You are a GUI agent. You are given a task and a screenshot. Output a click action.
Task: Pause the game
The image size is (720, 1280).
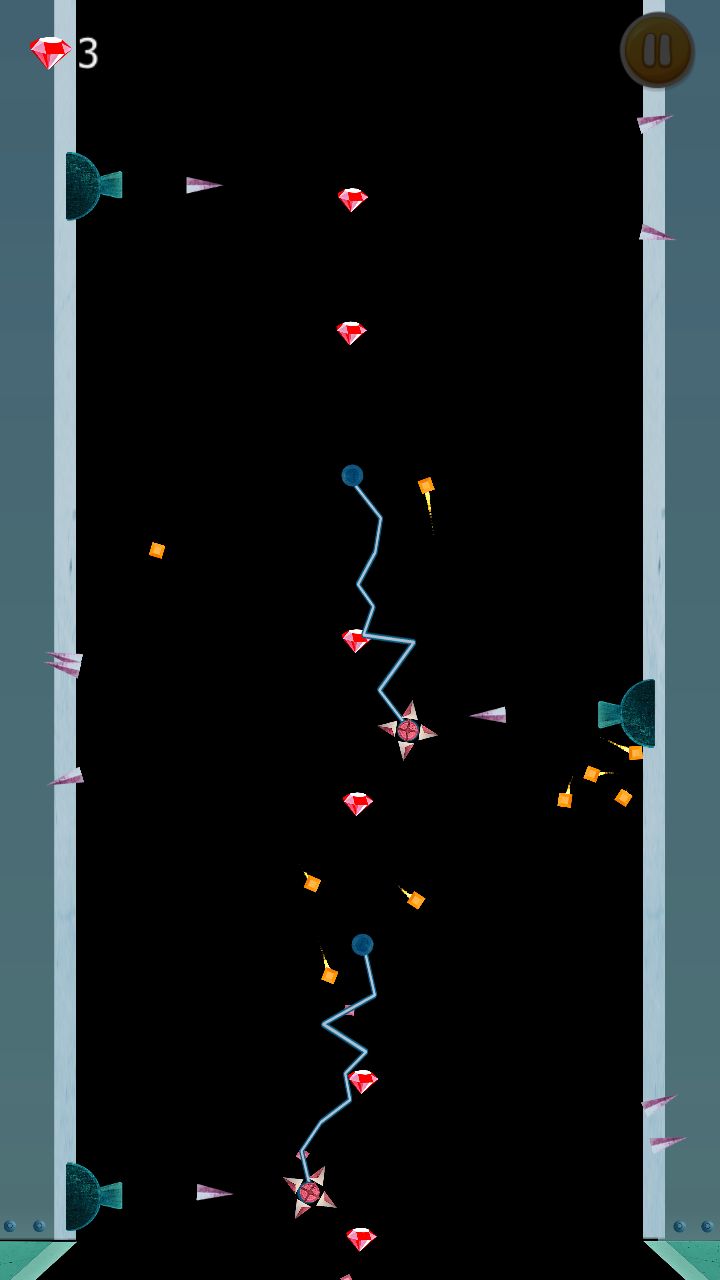657,51
